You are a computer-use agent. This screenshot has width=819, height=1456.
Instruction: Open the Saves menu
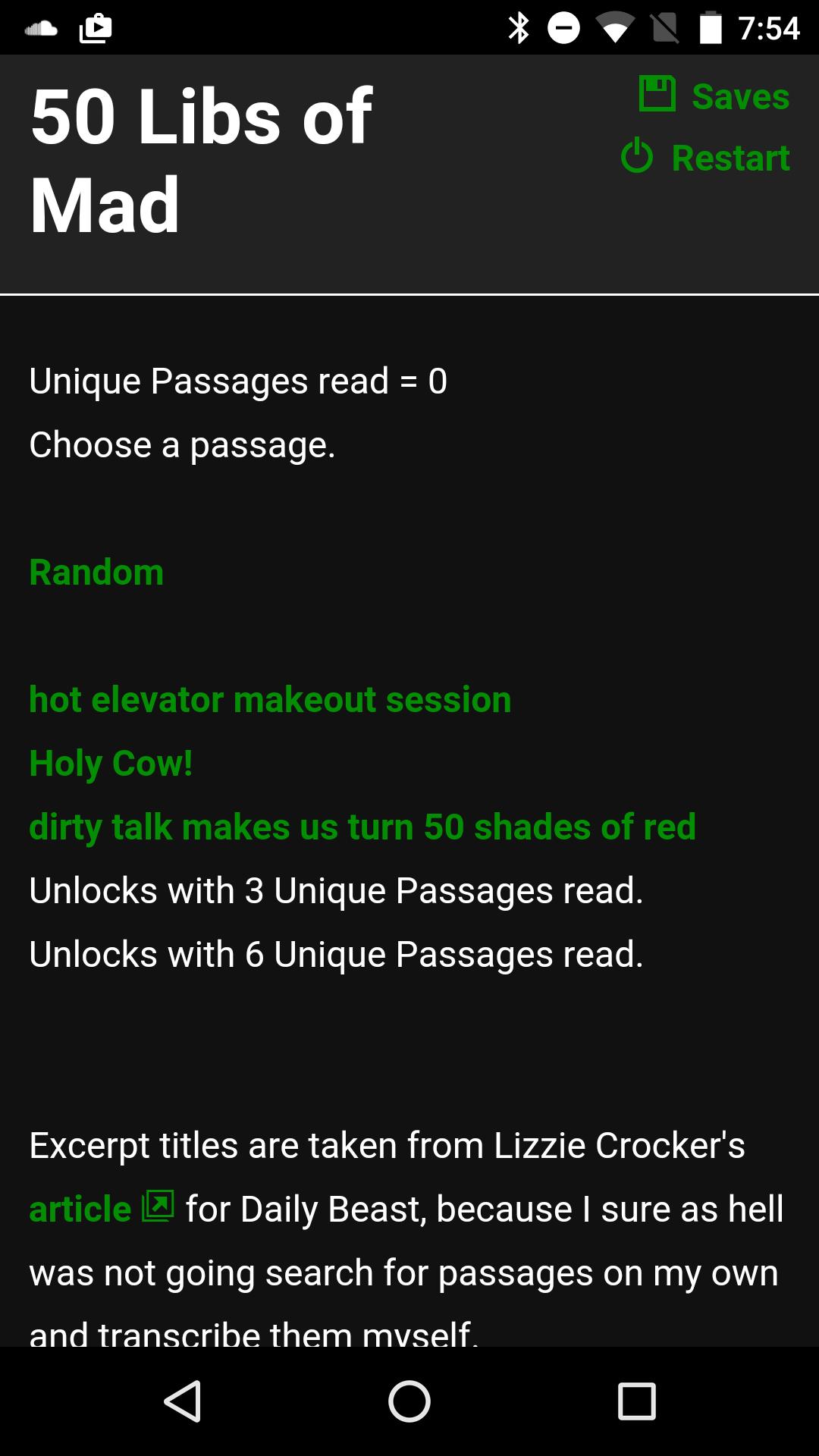tap(714, 96)
